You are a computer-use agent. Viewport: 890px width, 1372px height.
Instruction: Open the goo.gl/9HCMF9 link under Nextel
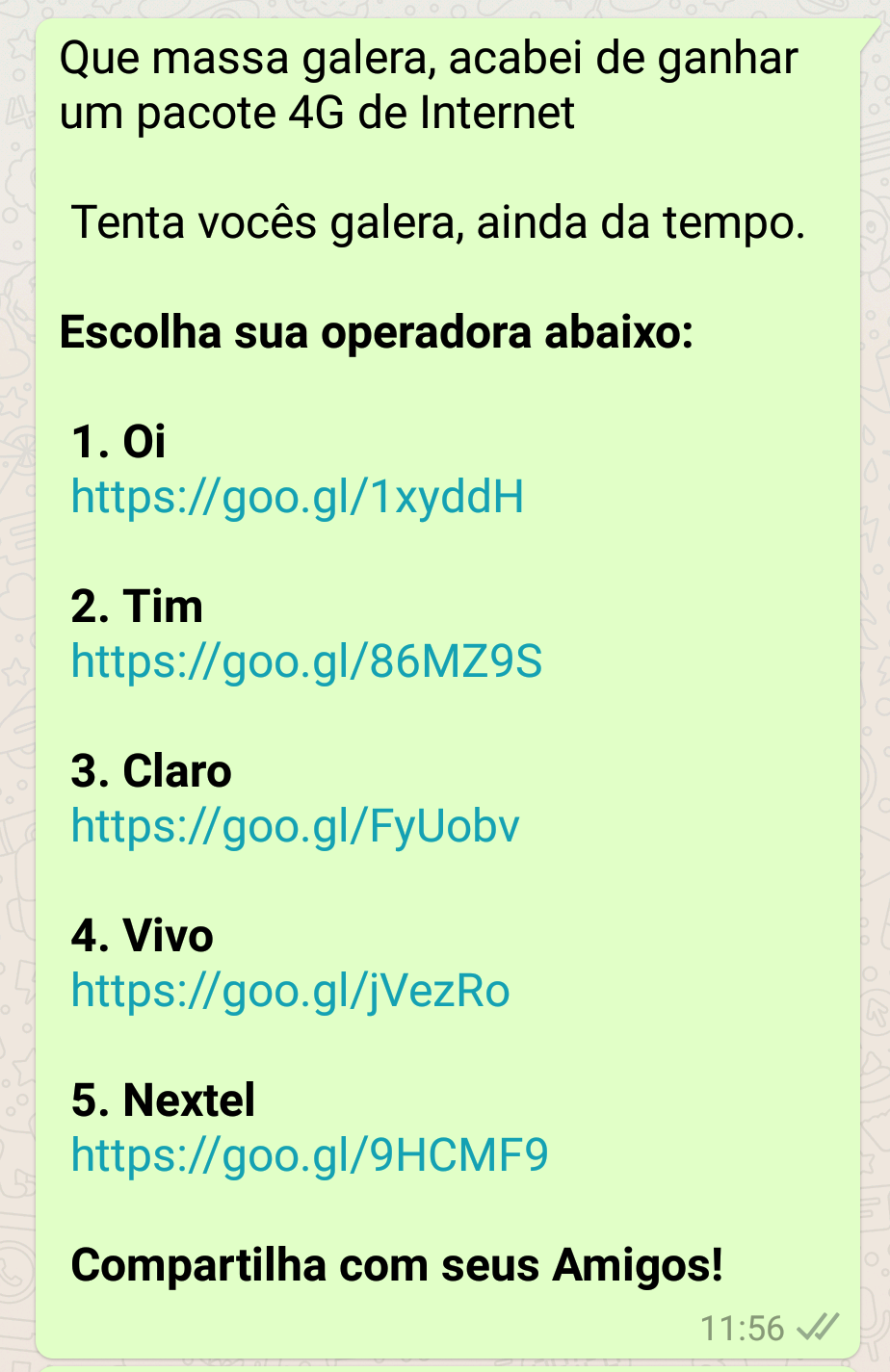(x=309, y=1155)
